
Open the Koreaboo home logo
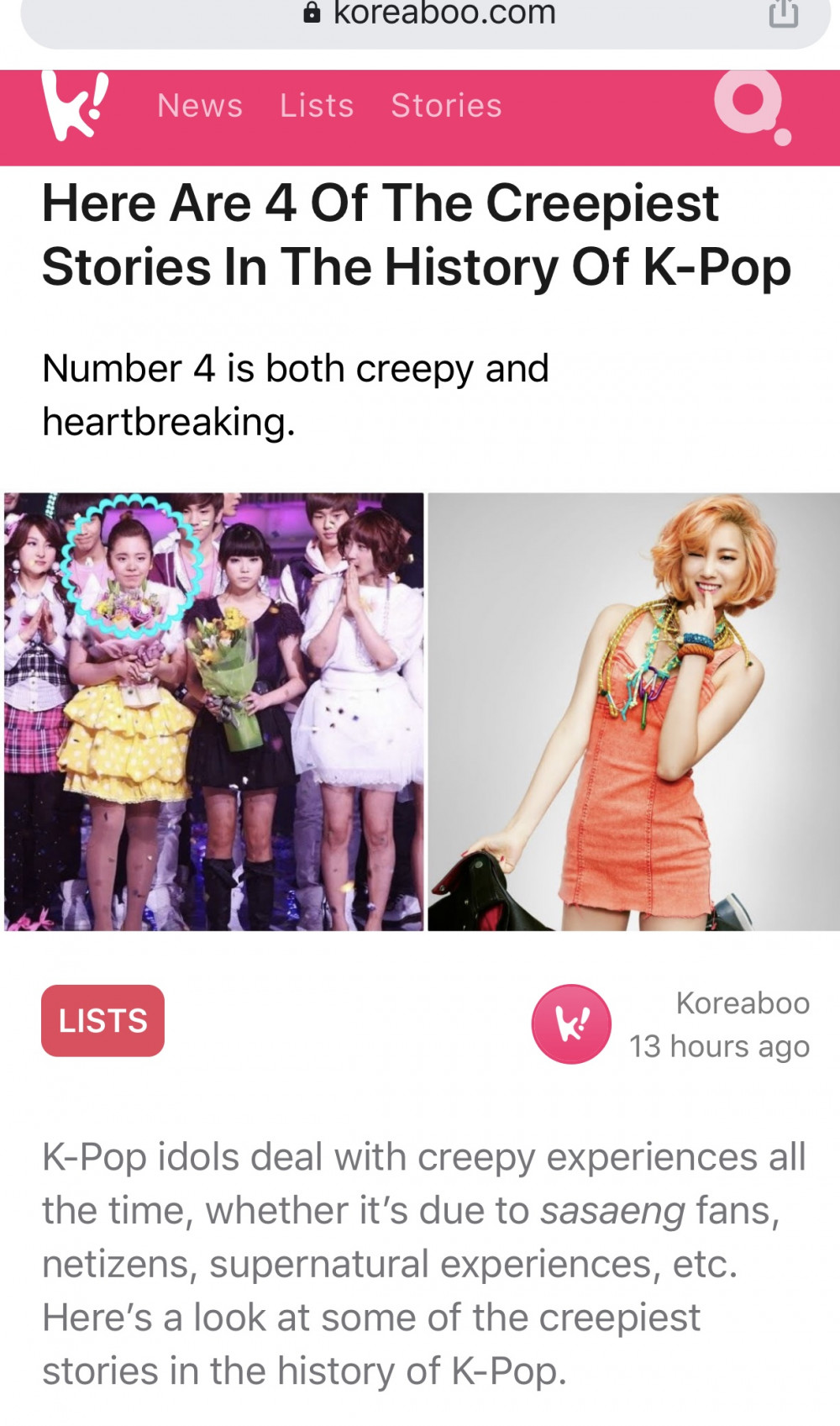(x=75, y=106)
